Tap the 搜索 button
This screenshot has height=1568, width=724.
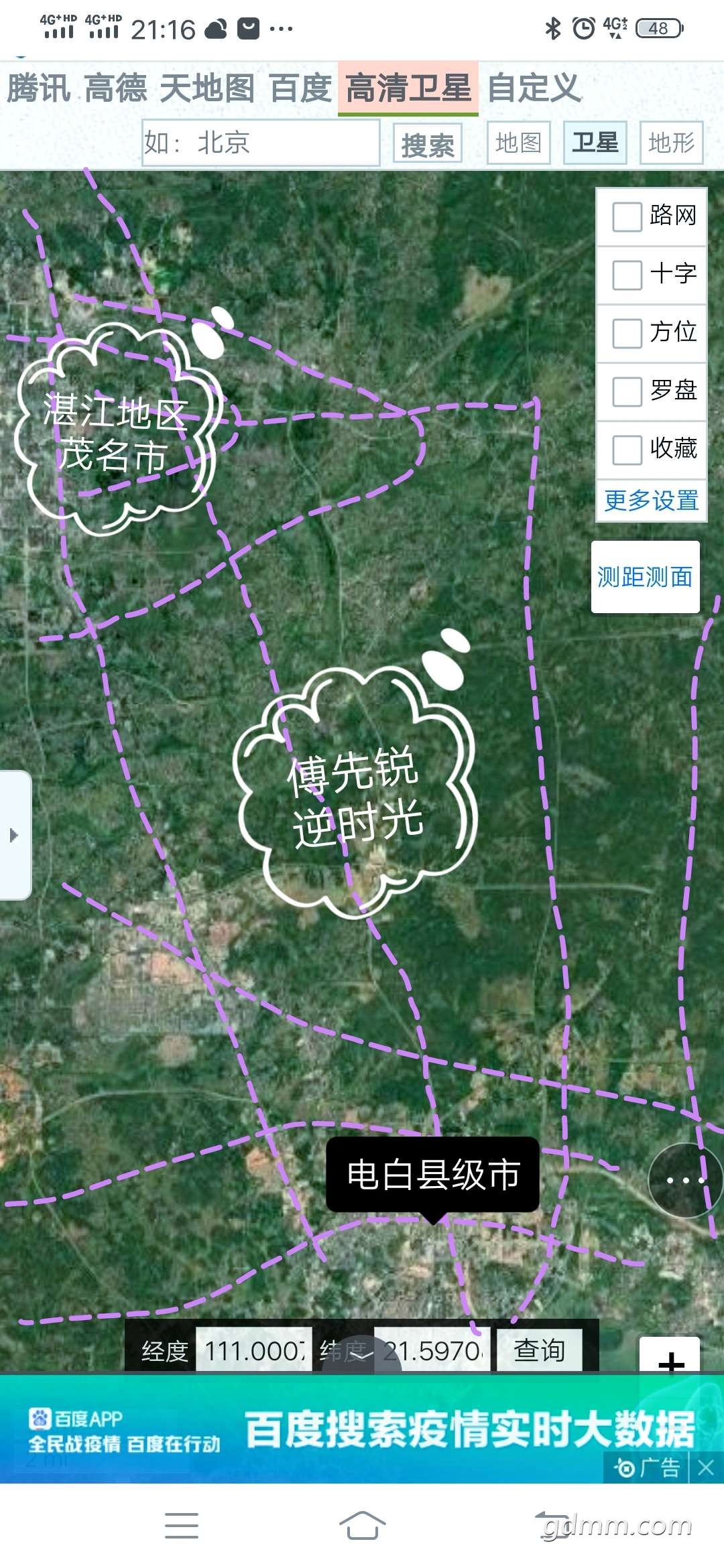tap(428, 143)
